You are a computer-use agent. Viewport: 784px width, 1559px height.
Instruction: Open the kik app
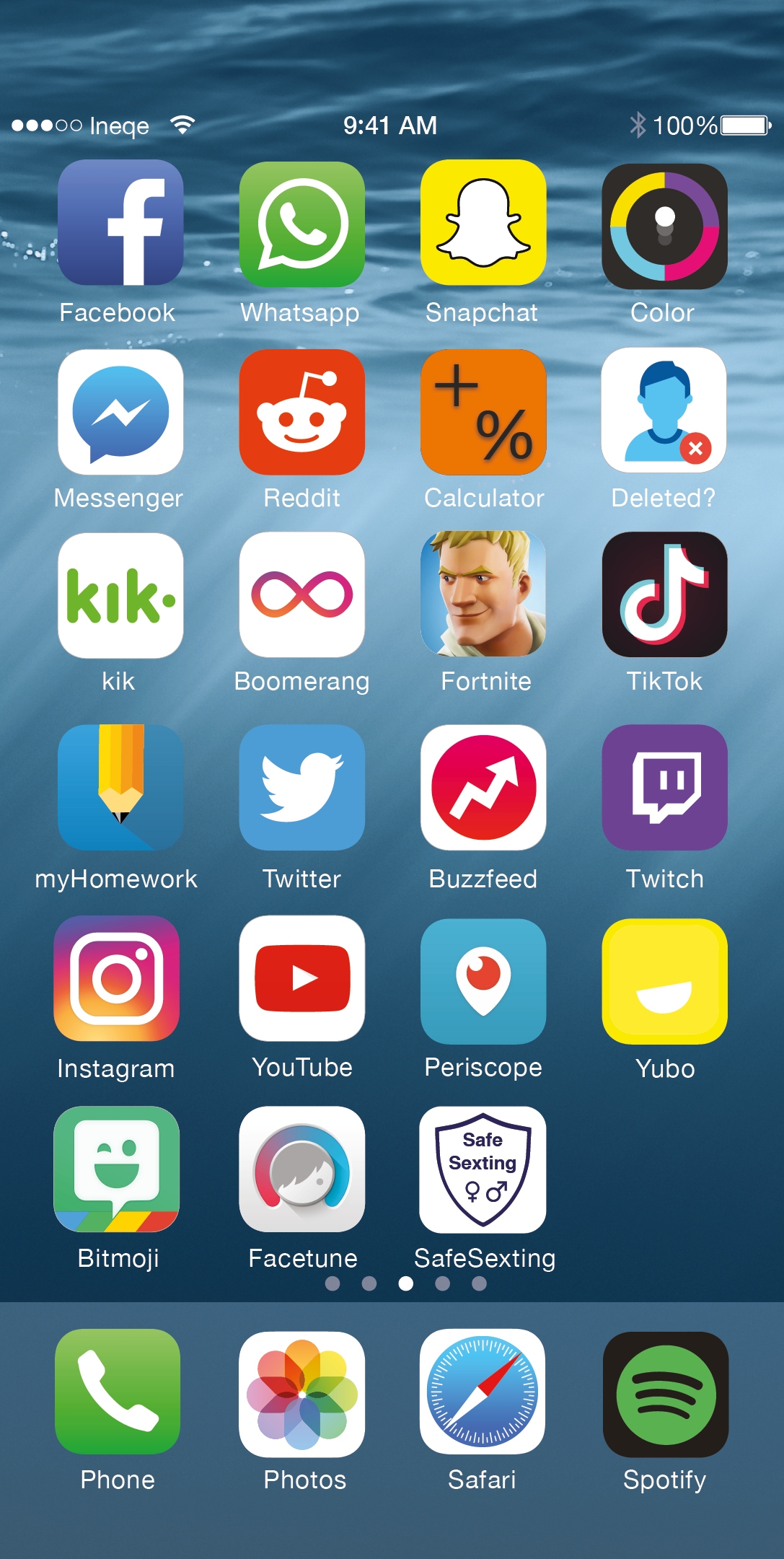pyautogui.click(x=120, y=595)
